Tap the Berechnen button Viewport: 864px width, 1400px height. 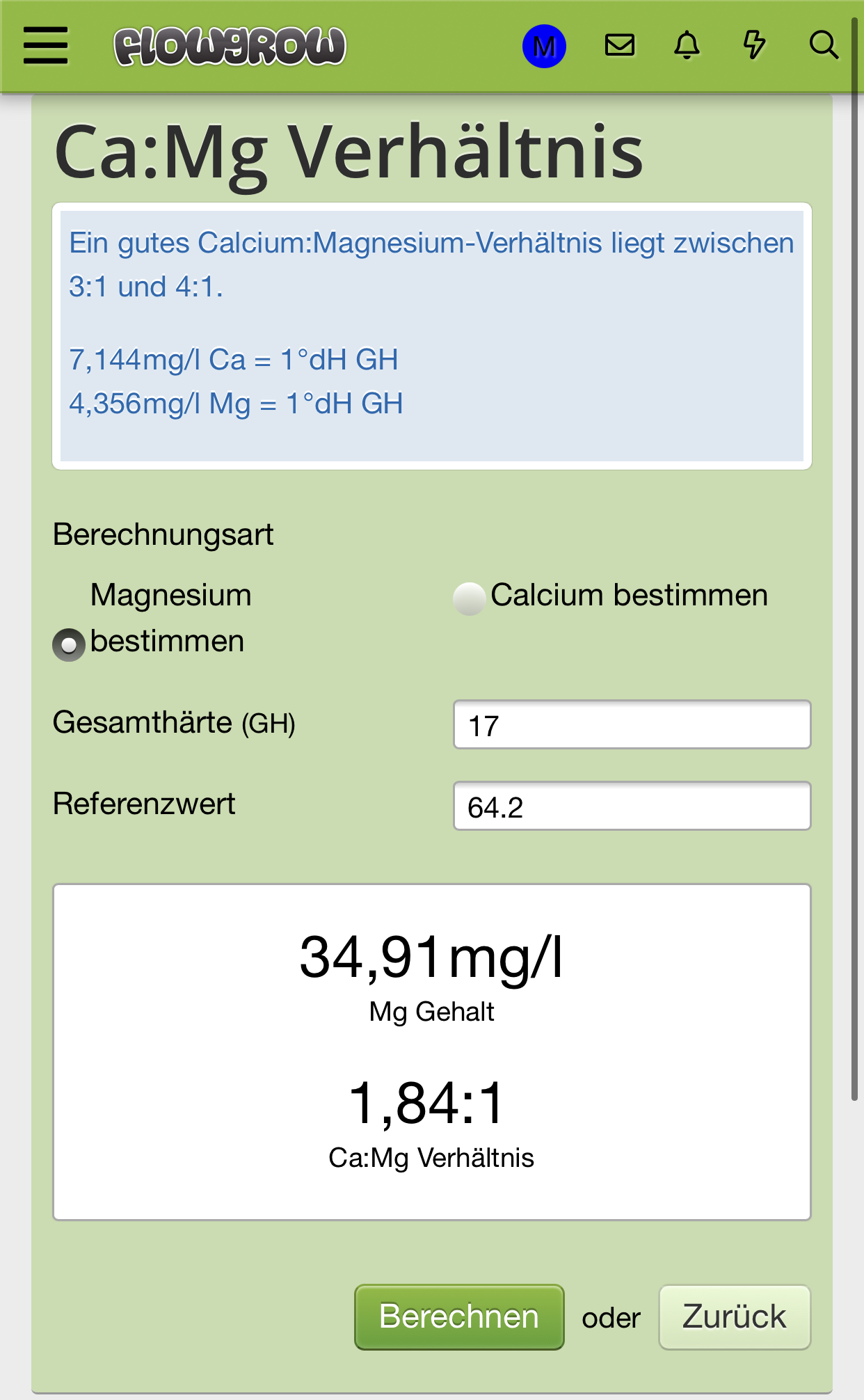(x=459, y=1317)
